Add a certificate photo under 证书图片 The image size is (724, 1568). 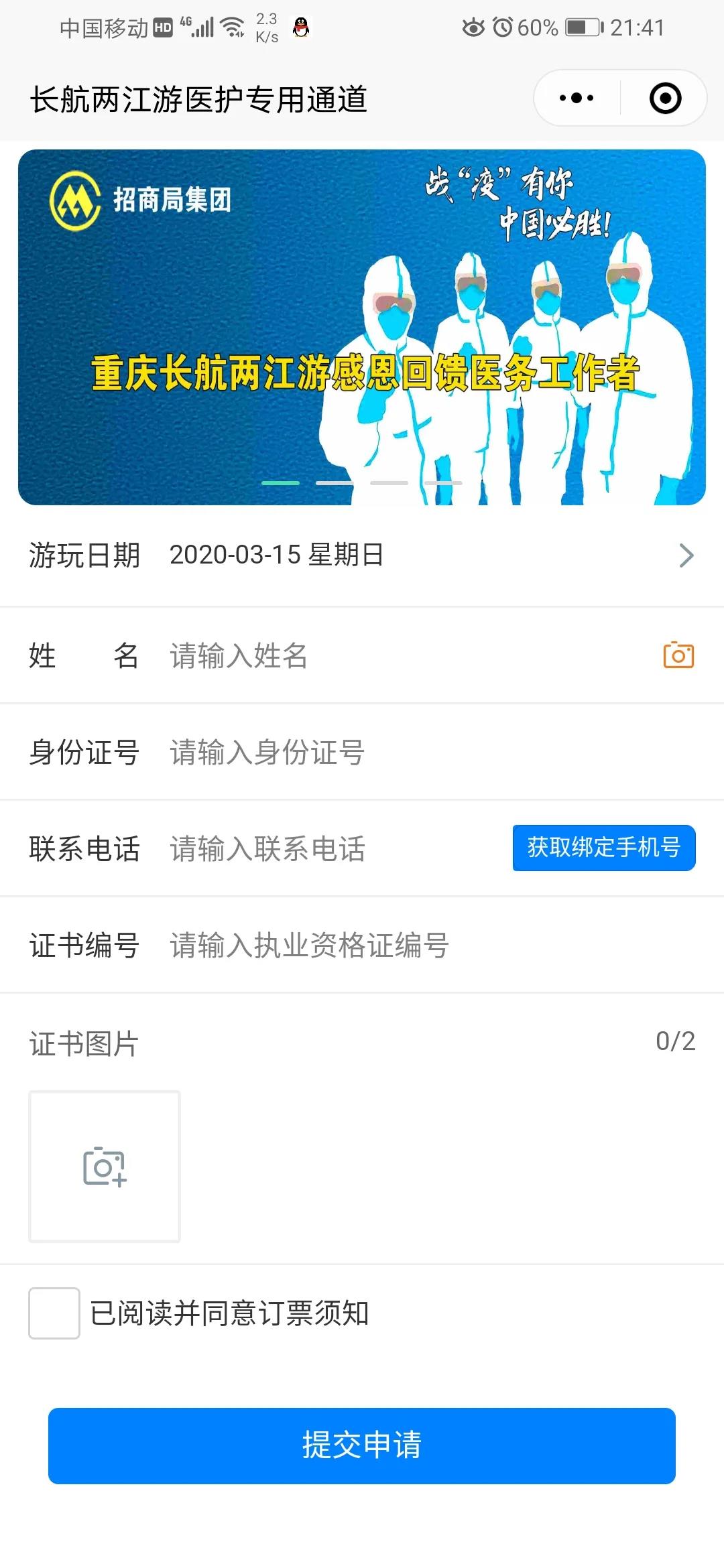point(105,1167)
